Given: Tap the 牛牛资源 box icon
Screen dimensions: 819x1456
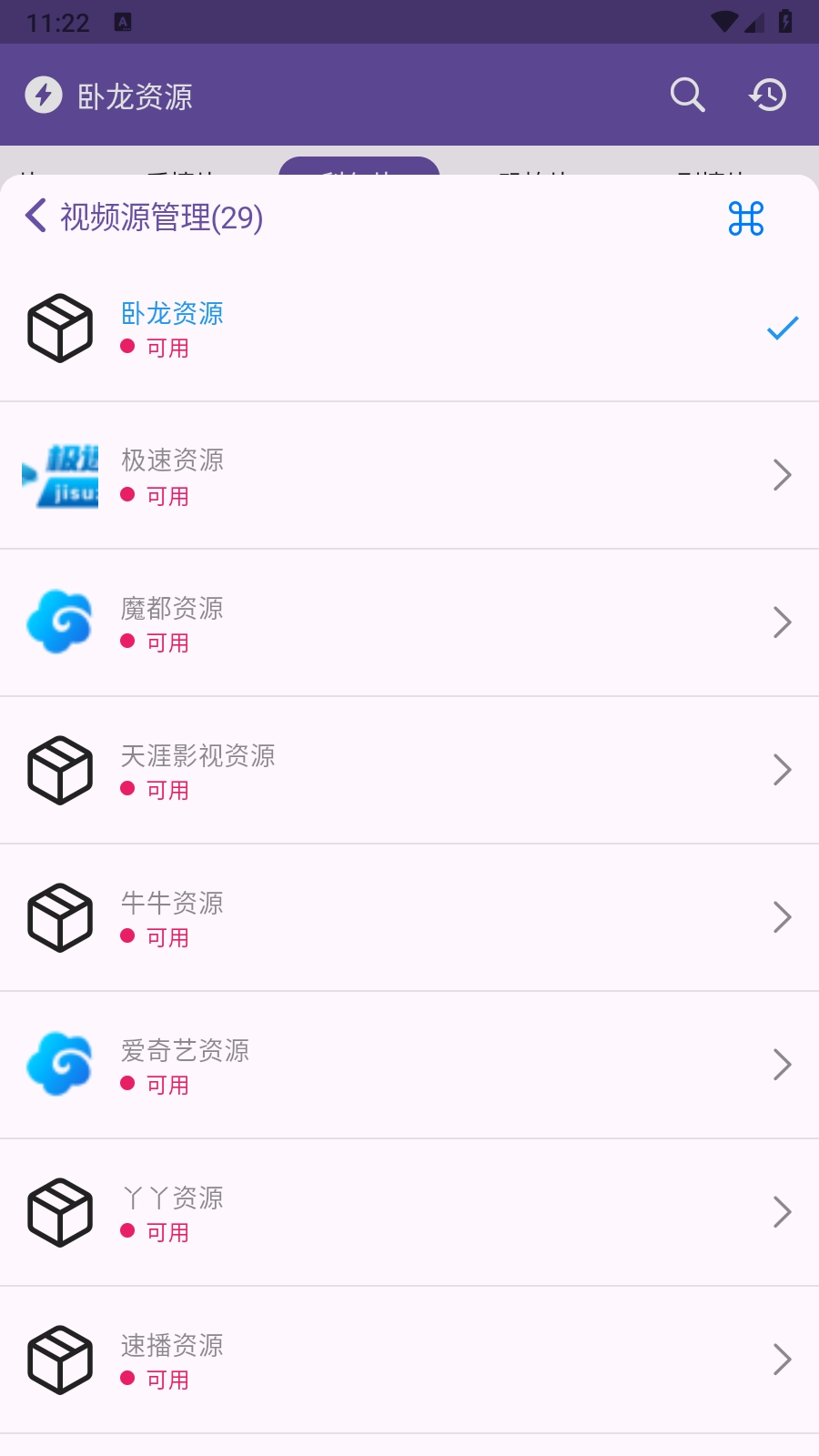Looking at the screenshot, I should (60, 916).
